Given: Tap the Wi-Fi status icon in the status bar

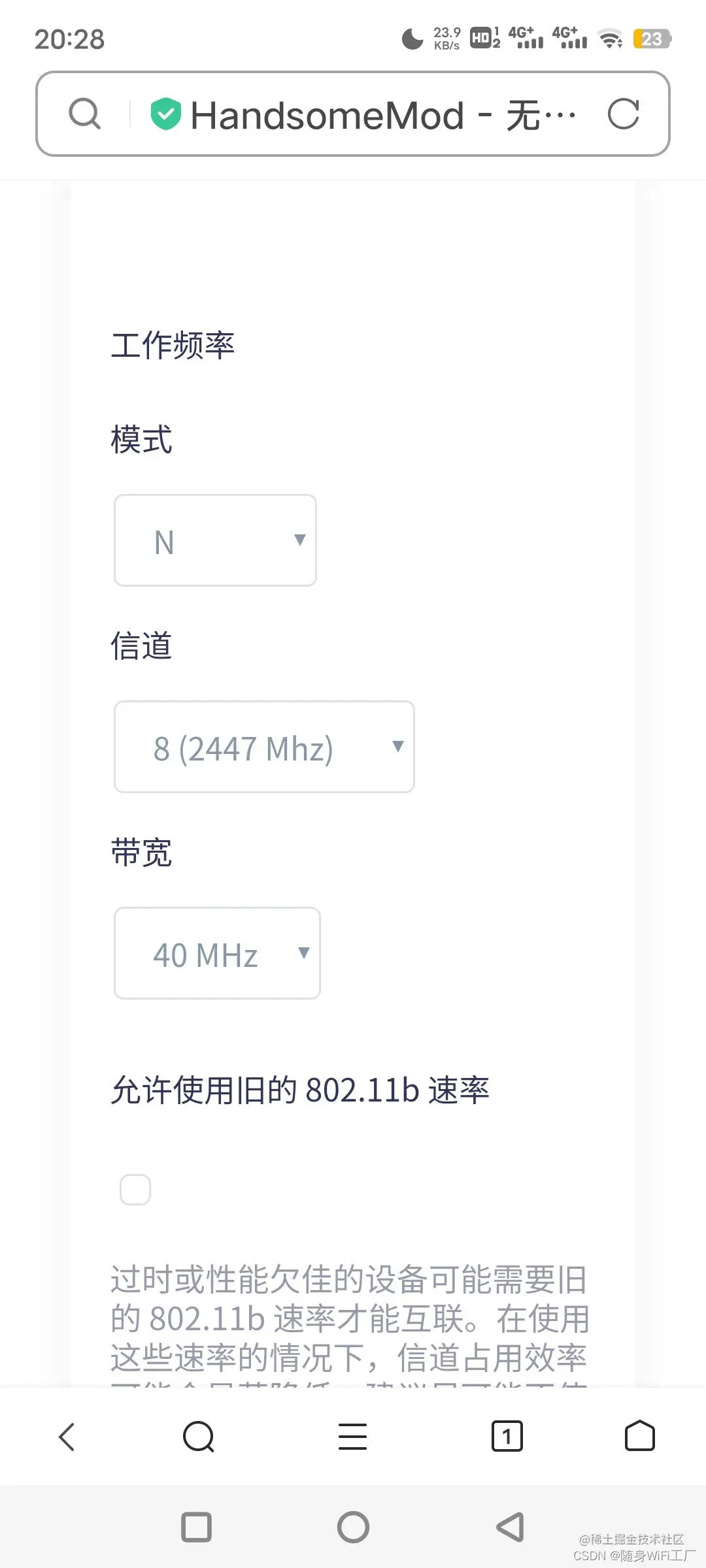Looking at the screenshot, I should 610,39.
